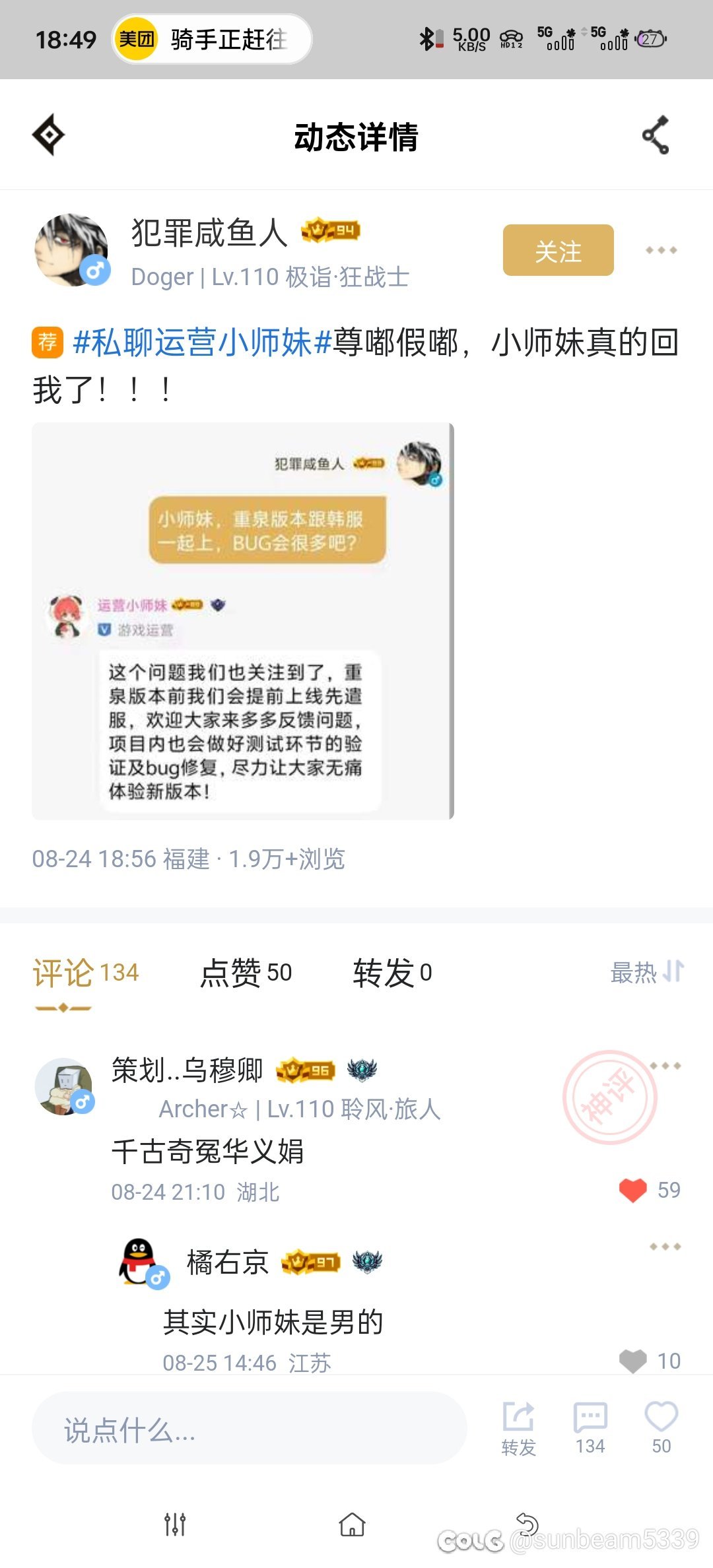Share this post via top-right icon
Screen dimensions: 713x1568
pos(656,135)
